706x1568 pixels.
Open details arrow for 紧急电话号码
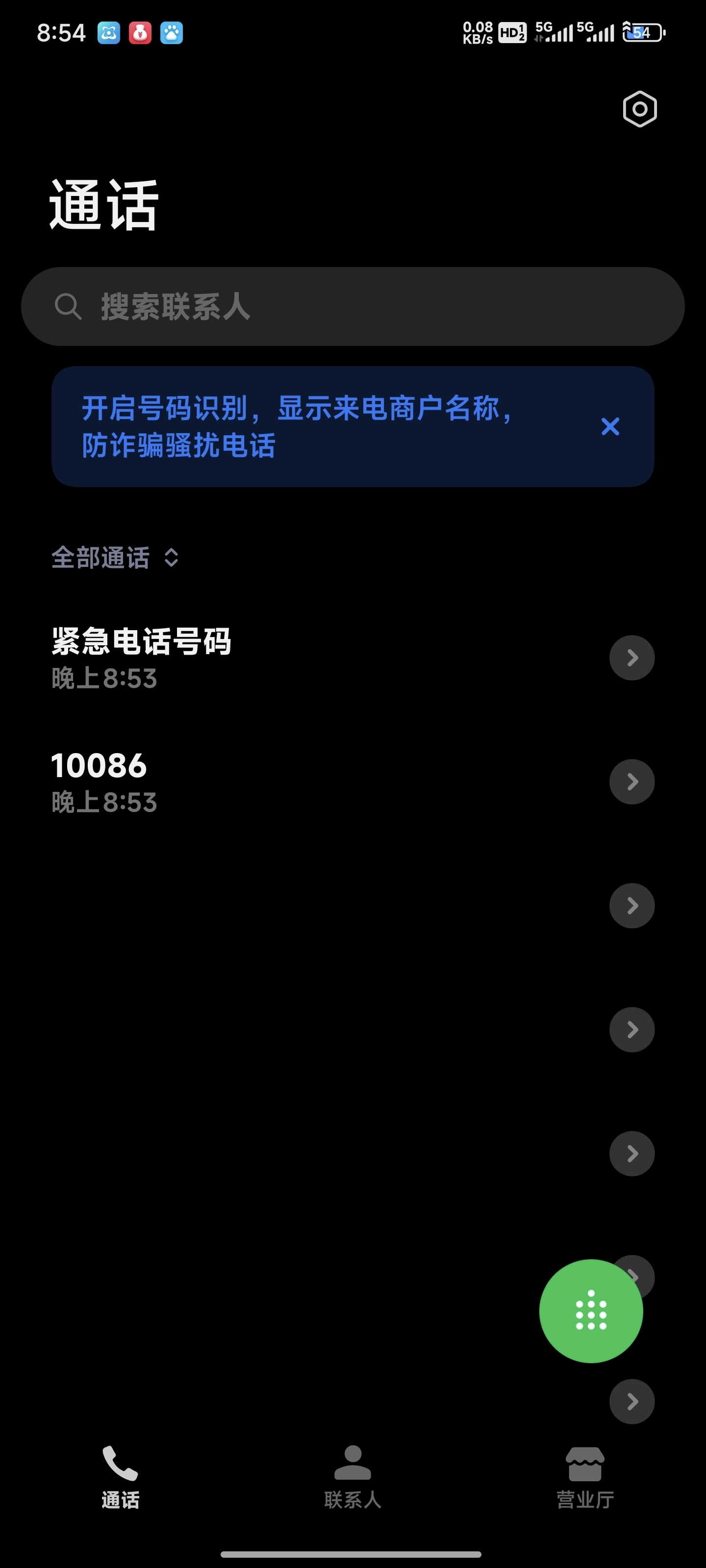click(631, 658)
